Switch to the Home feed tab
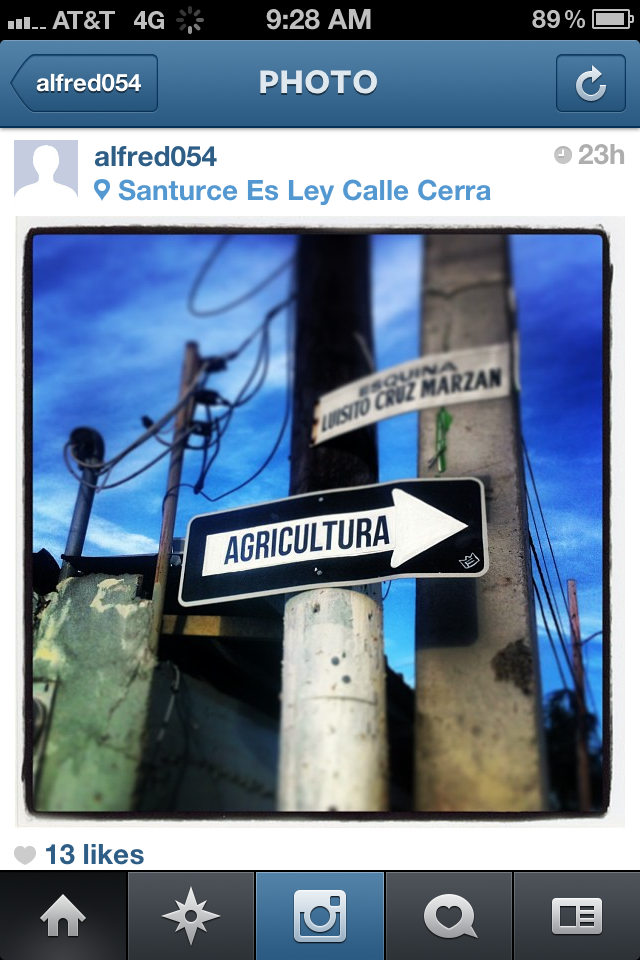640x960 pixels. click(x=63, y=916)
